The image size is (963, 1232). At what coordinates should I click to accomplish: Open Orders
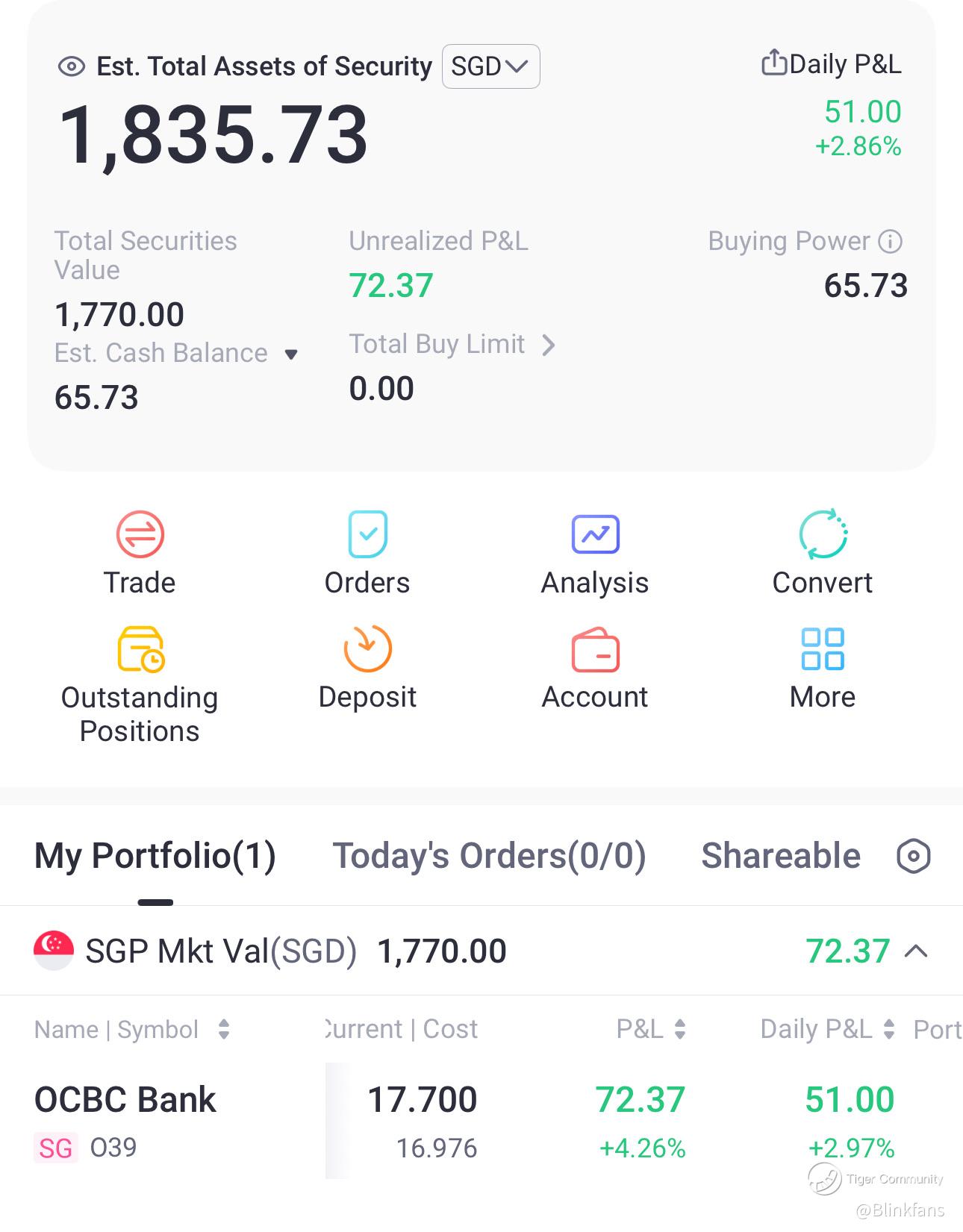367,552
